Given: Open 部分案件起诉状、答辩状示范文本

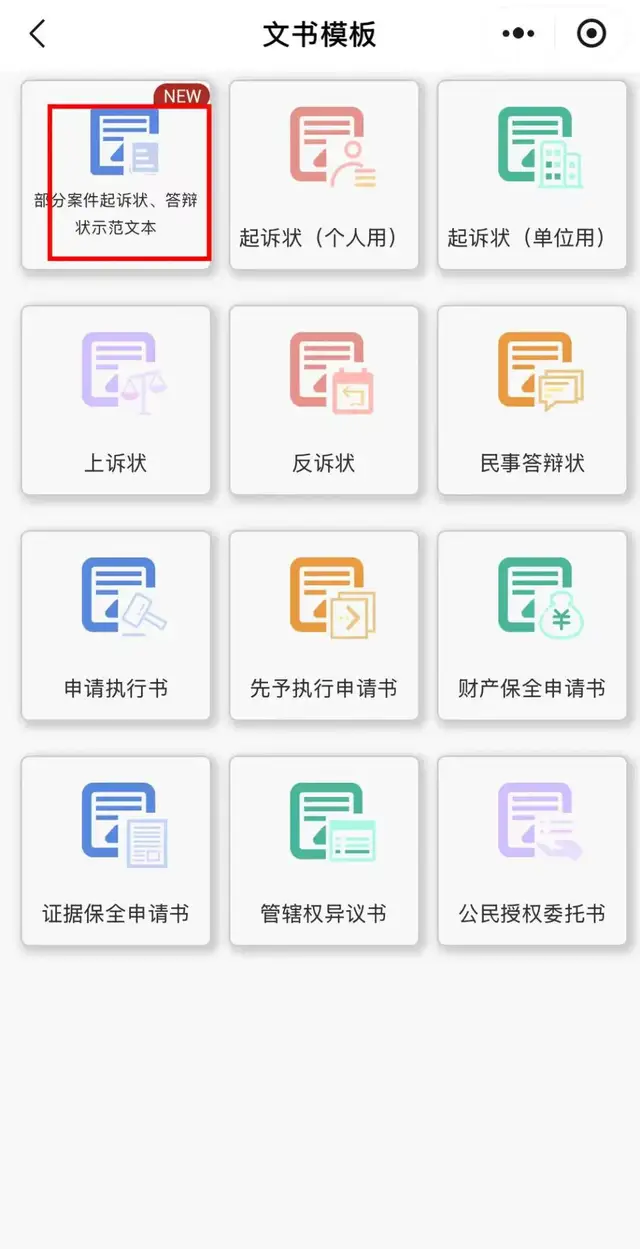Looking at the screenshot, I should pos(116,175).
